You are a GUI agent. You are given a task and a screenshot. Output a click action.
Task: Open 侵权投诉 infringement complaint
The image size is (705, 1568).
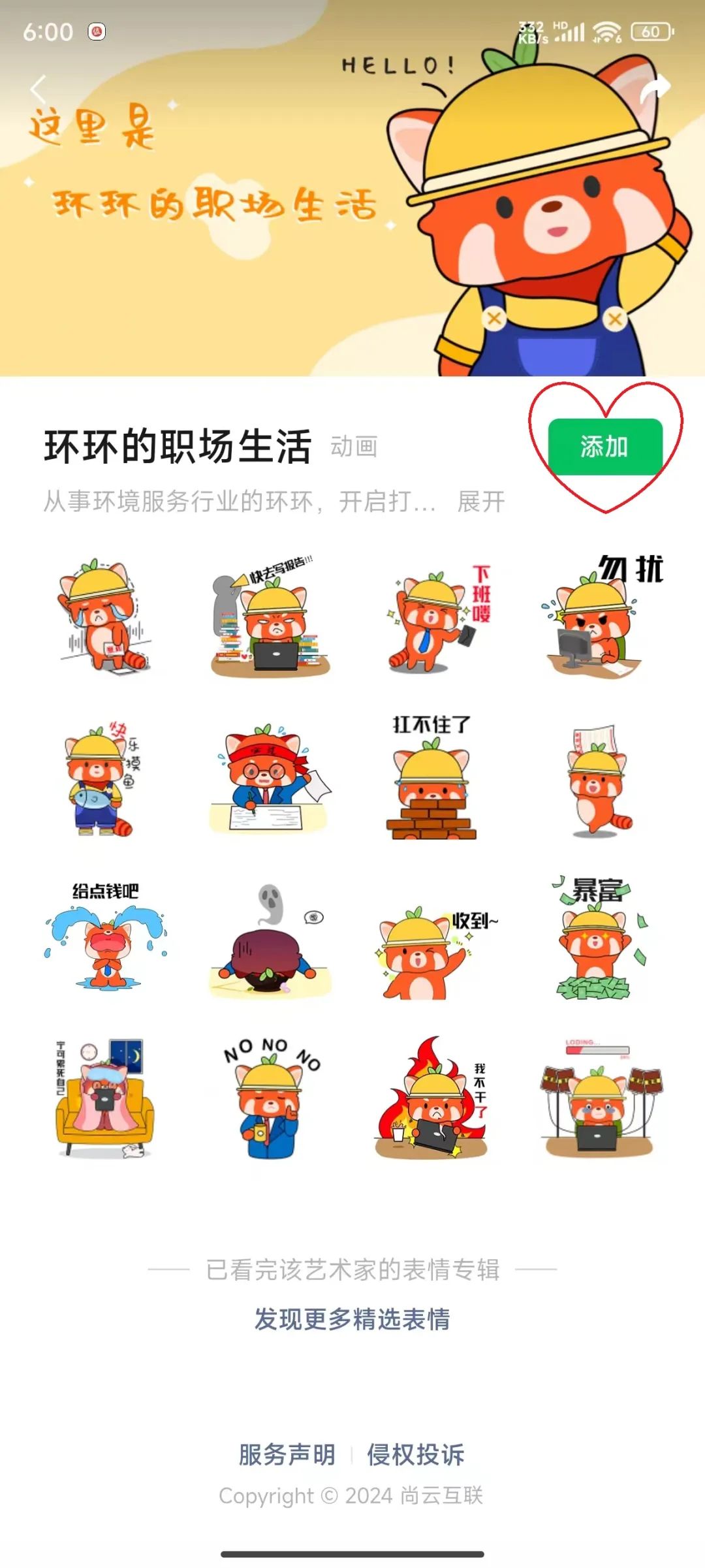tap(416, 1454)
